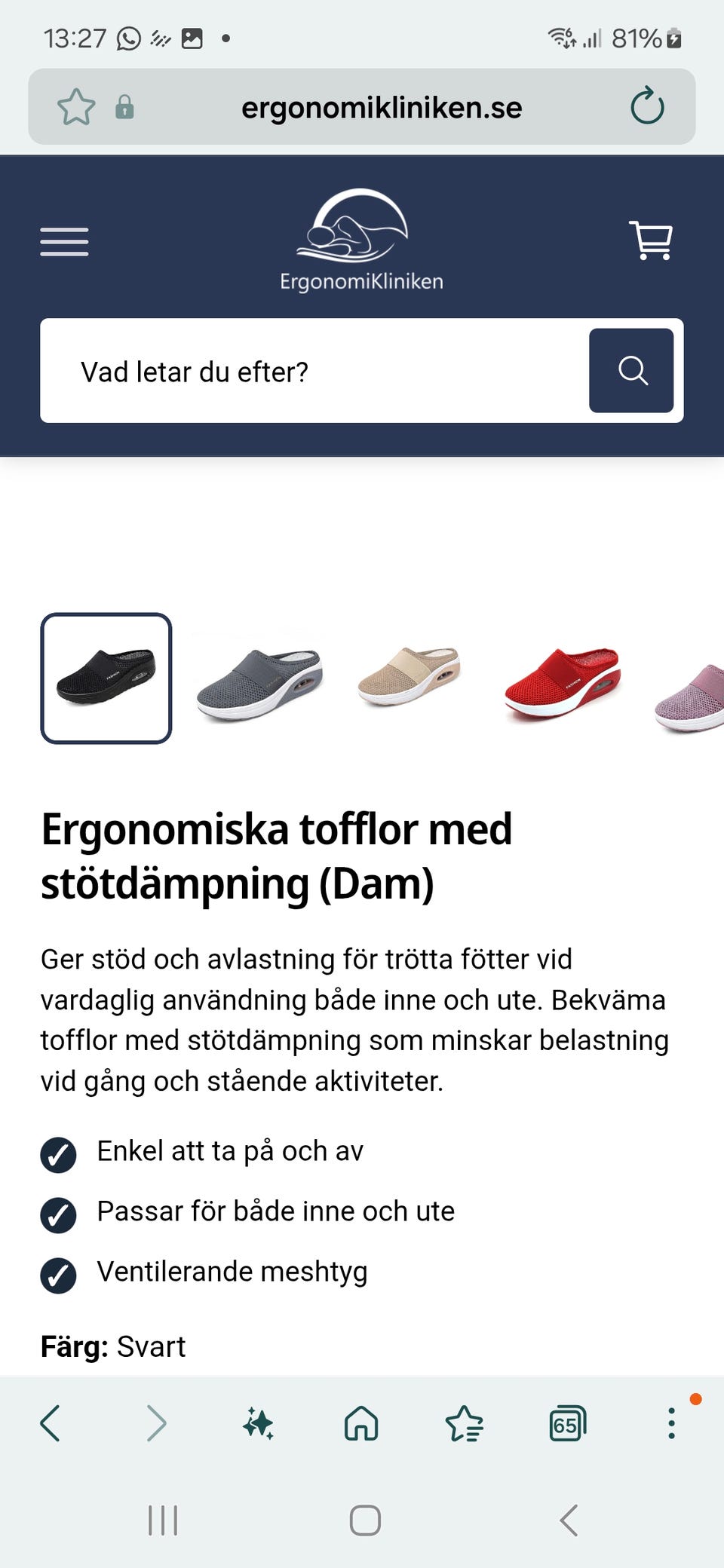This screenshot has height=1568, width=724.
Task: Select the black slipper thumbnail
Action: tap(106, 678)
